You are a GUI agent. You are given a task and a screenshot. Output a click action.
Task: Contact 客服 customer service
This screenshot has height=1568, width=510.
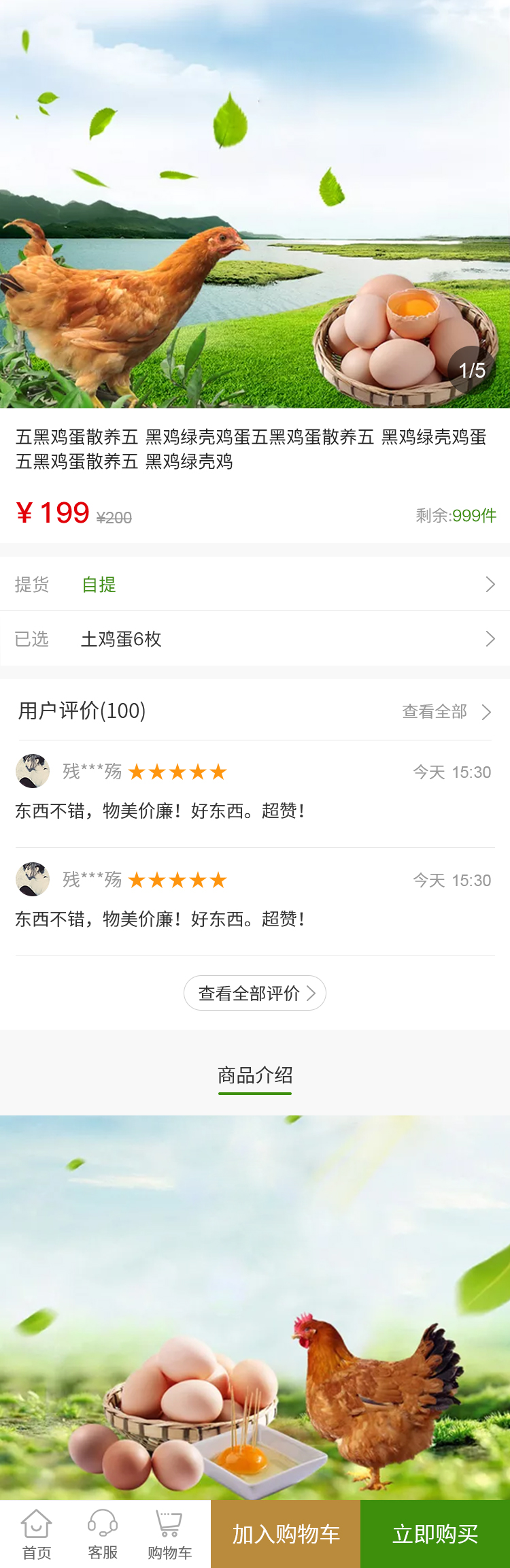[103, 1535]
